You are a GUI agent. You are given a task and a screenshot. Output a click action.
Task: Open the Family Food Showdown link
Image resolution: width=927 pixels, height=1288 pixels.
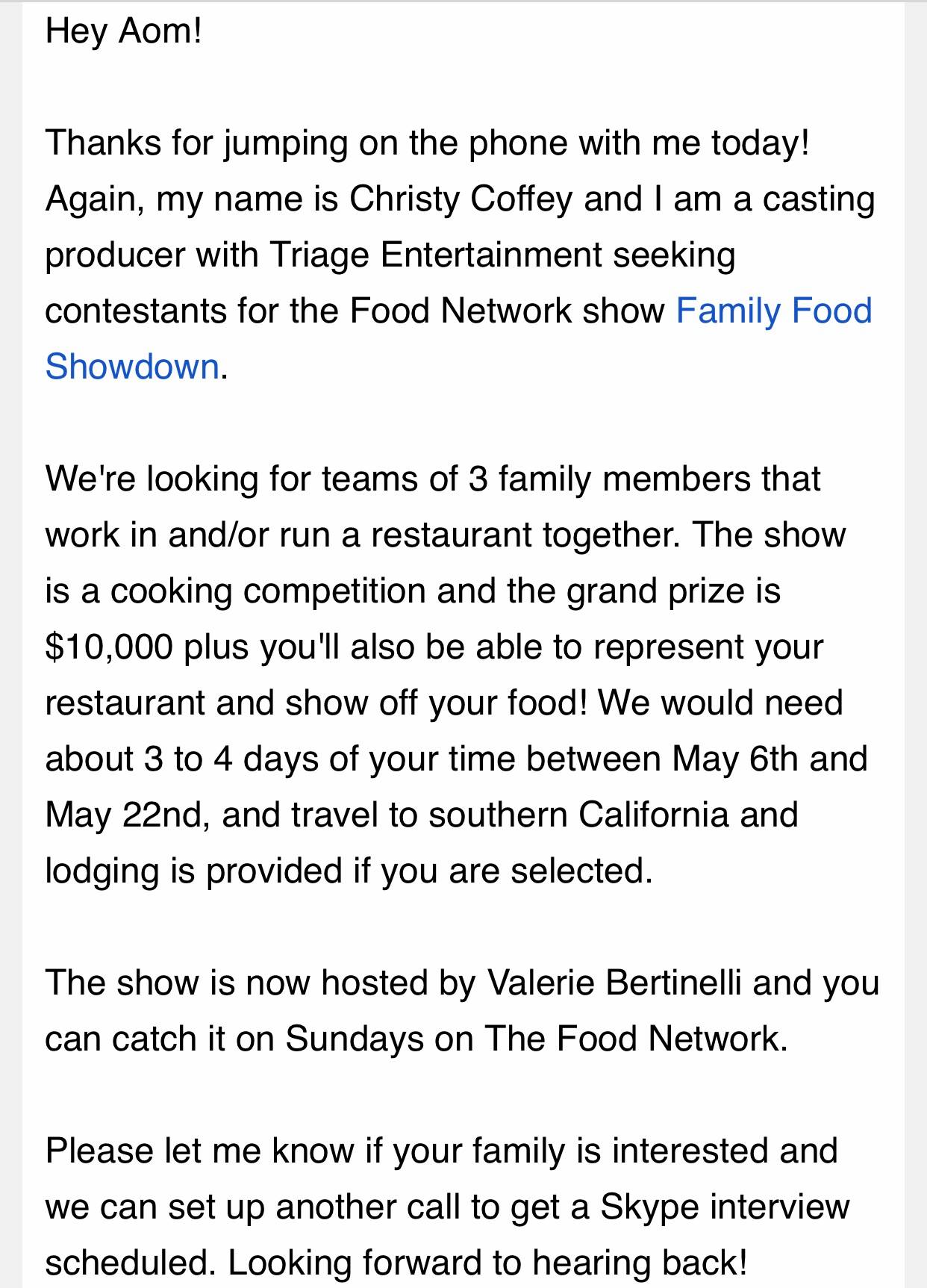click(x=773, y=311)
